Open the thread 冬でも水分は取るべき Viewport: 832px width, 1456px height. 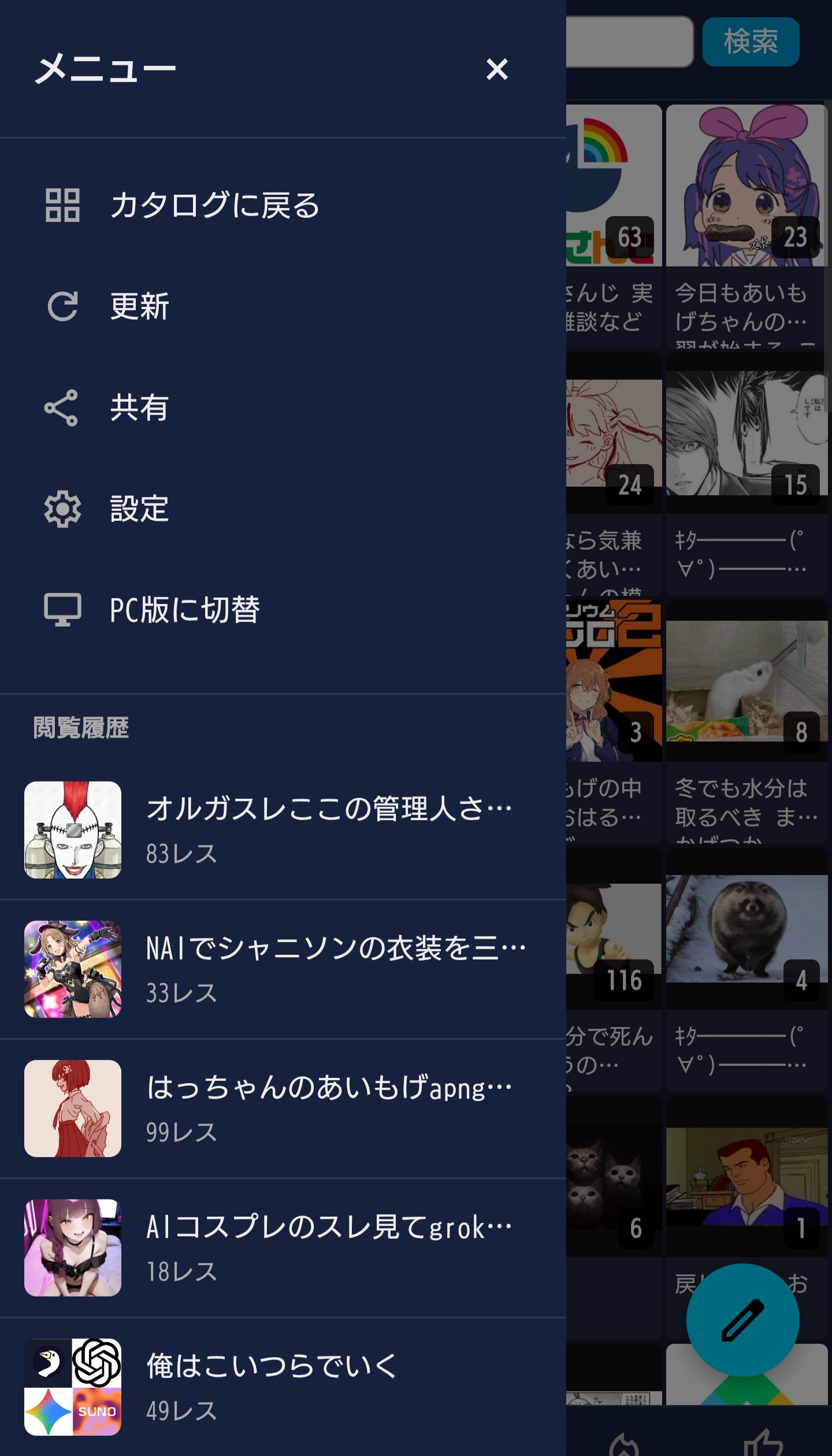tap(746, 723)
